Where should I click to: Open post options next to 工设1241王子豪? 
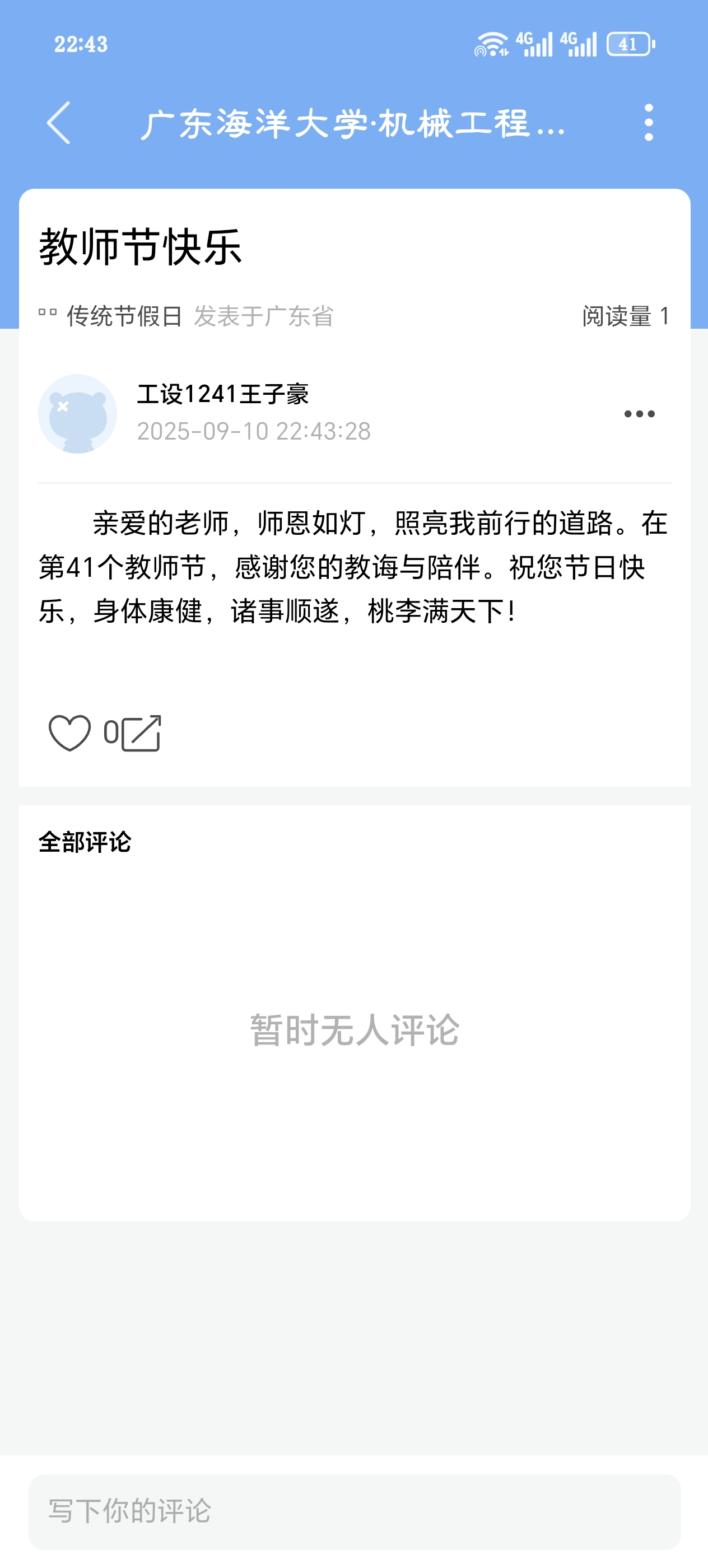tap(639, 414)
